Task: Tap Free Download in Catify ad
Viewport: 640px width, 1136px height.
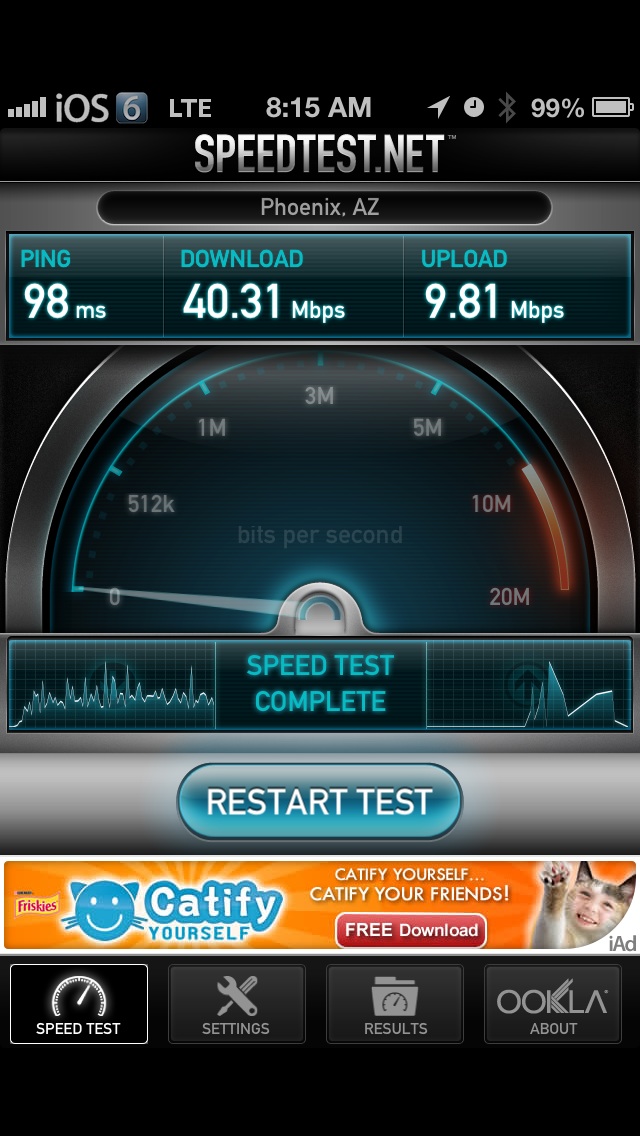Action: point(411,930)
